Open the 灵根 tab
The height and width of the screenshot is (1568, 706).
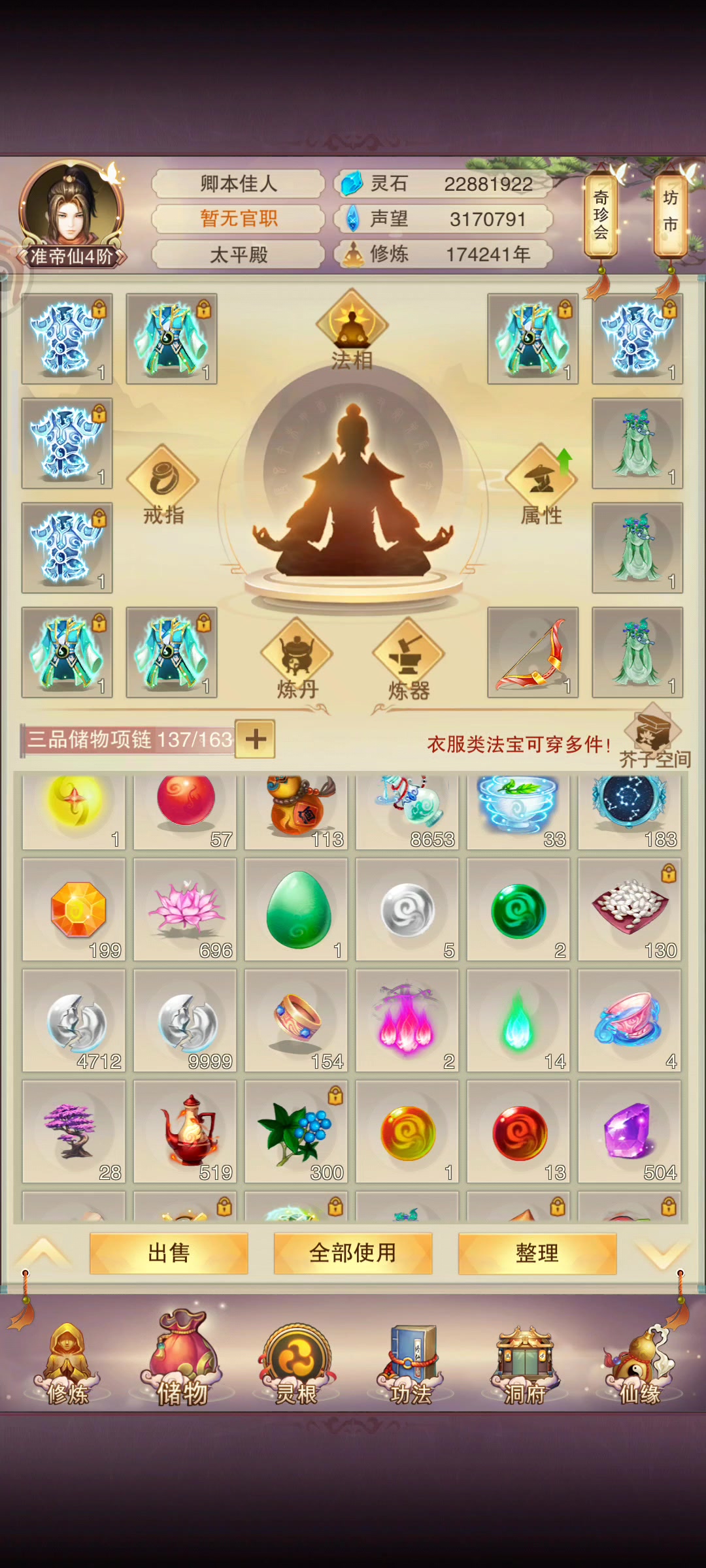297,1364
